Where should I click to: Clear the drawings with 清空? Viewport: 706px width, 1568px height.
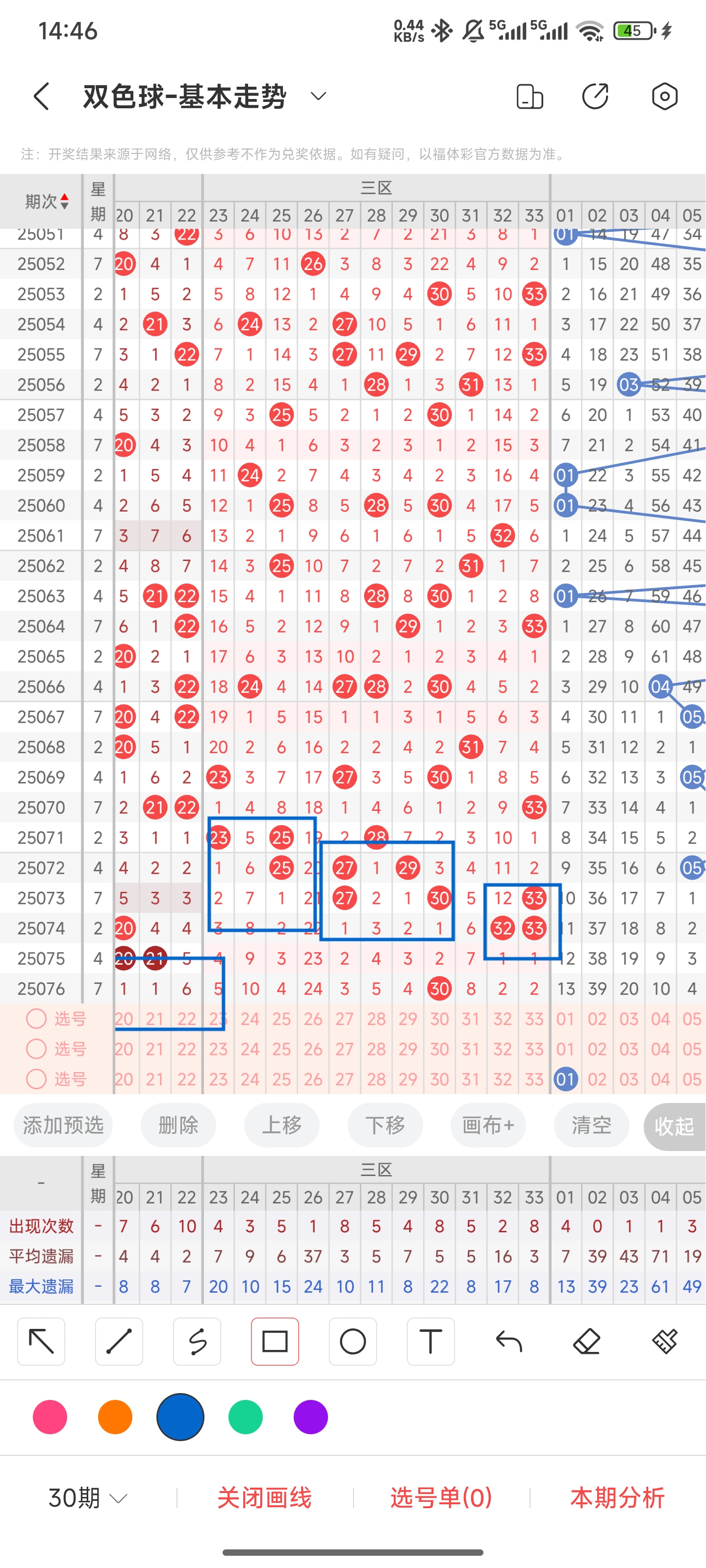tap(591, 1125)
